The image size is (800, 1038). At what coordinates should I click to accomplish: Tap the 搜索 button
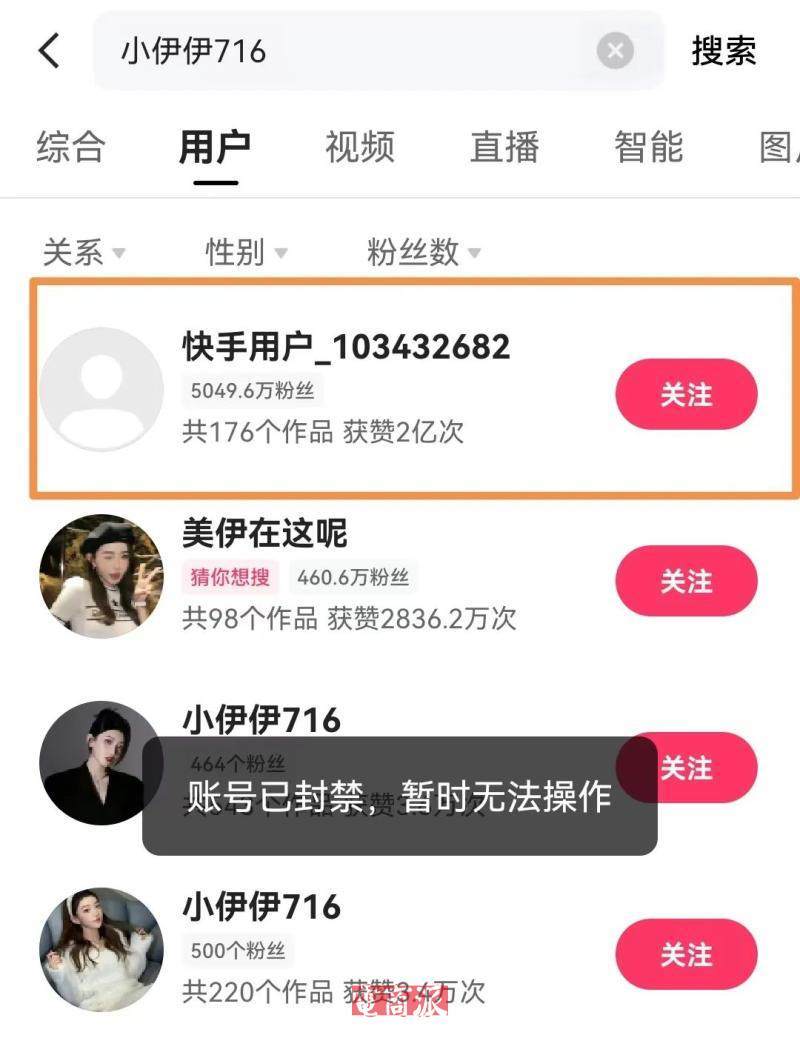[x=724, y=50]
